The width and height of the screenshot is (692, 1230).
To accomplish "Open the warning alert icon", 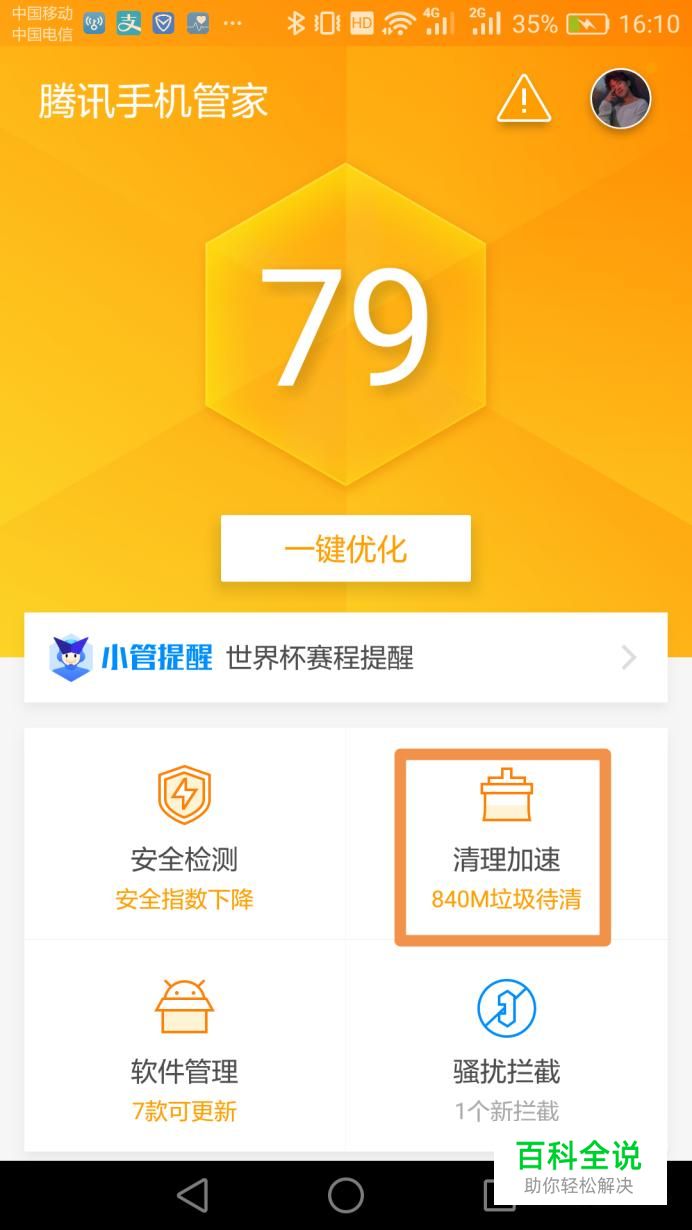I will (x=523, y=100).
